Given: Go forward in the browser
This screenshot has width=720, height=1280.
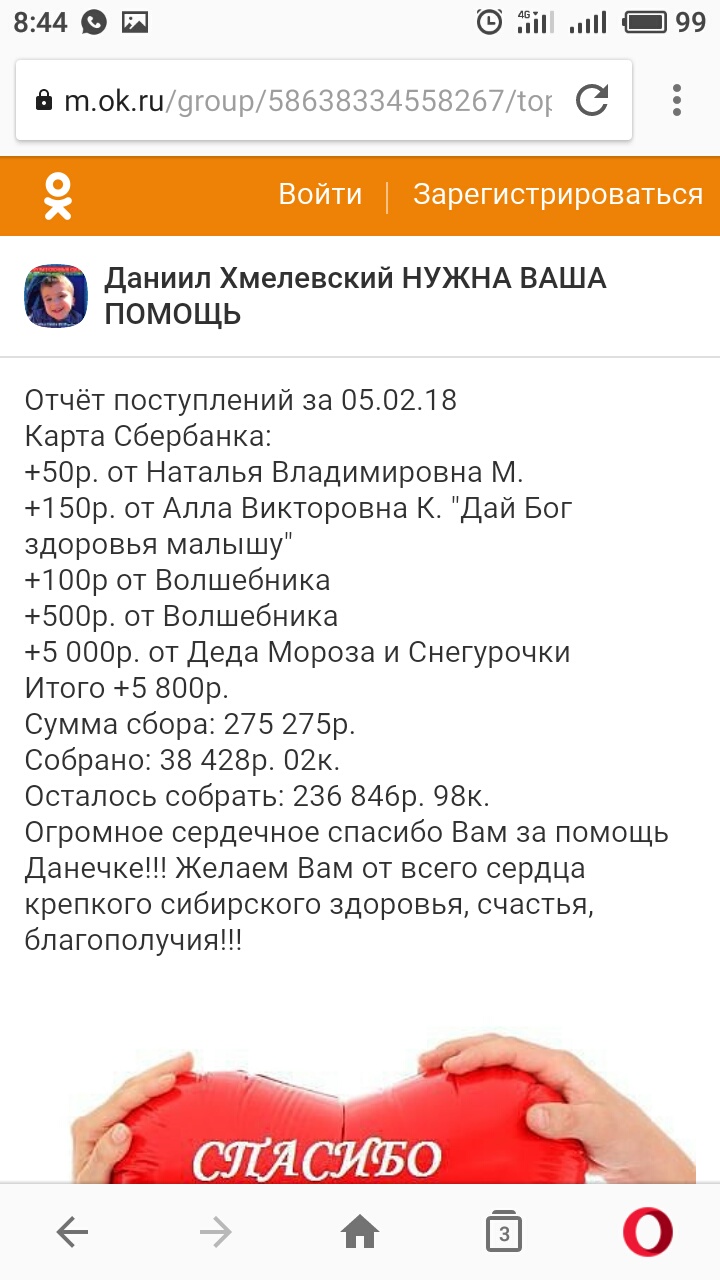Looking at the screenshot, I should tap(215, 1233).
